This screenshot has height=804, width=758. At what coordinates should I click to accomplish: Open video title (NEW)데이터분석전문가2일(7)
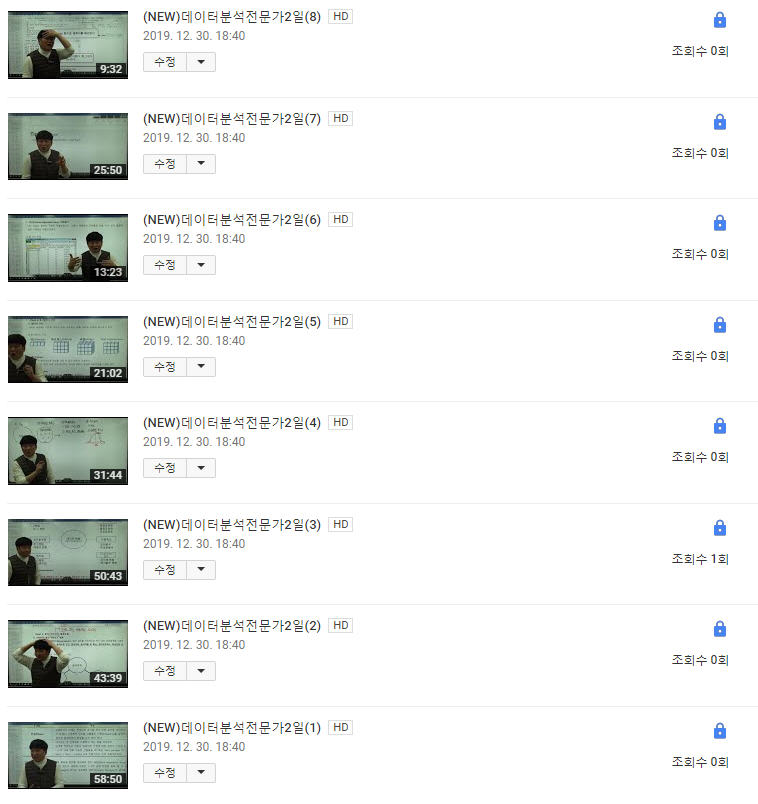tap(232, 119)
